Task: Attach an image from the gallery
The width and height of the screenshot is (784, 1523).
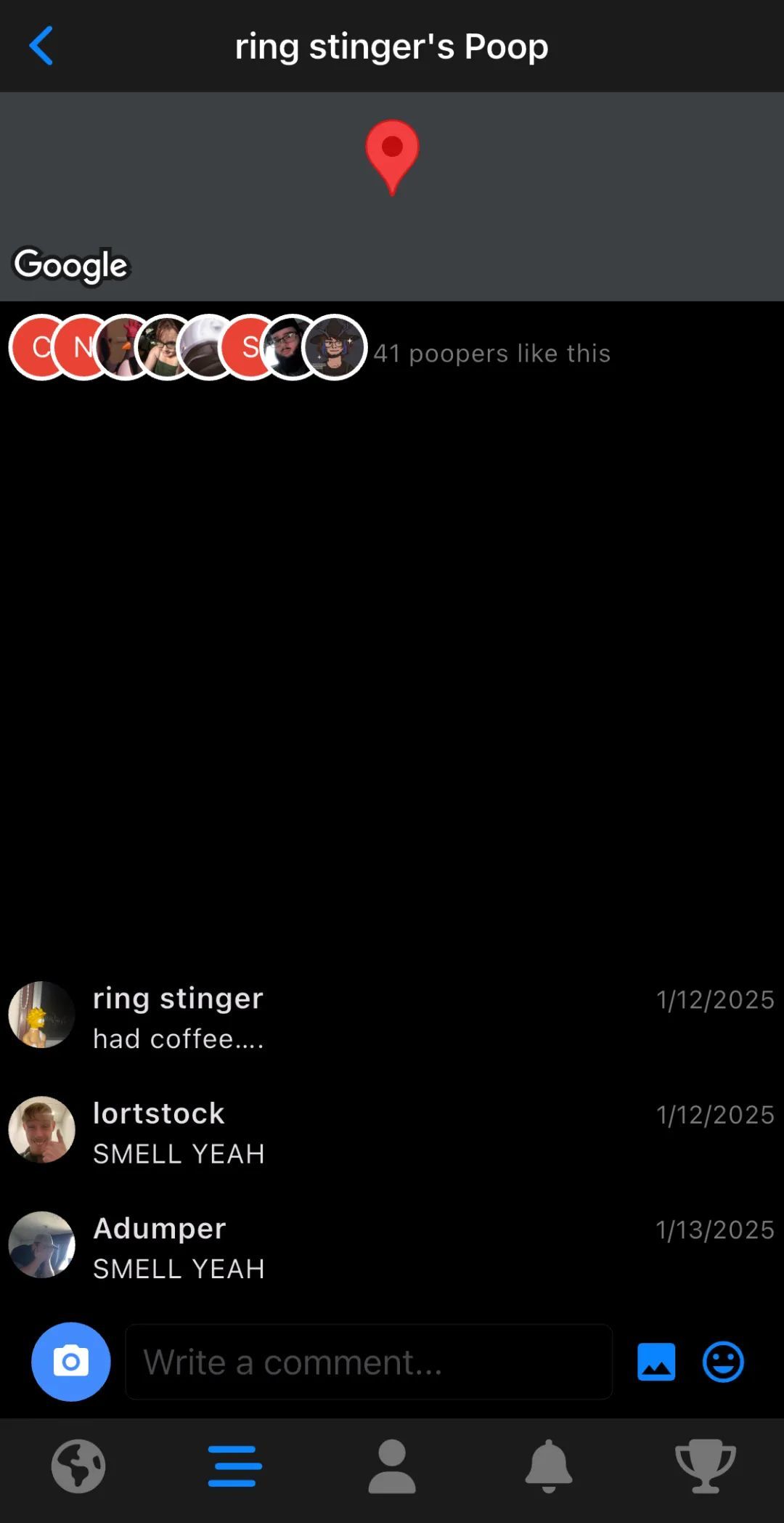Action: click(656, 1362)
